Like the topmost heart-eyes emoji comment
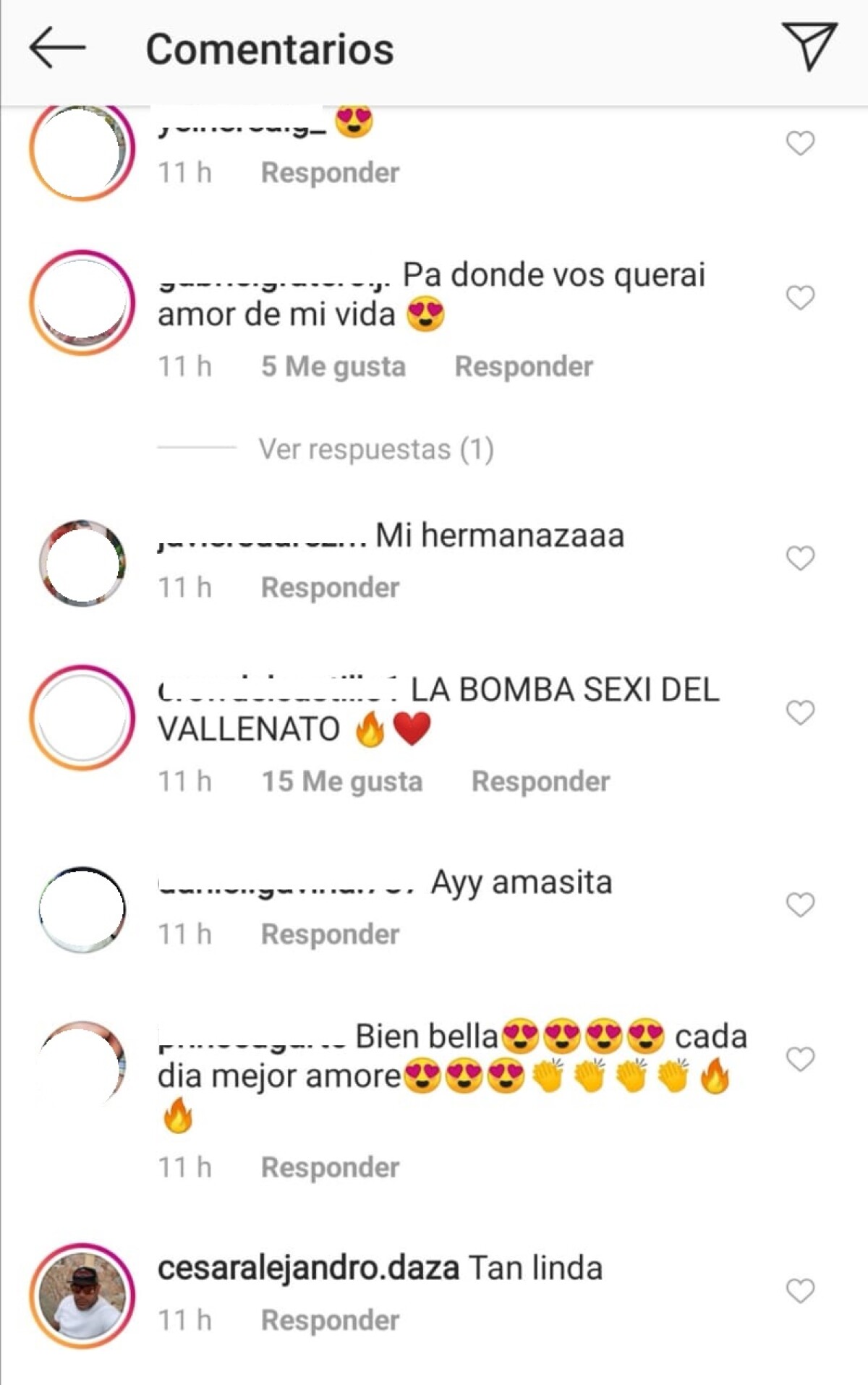868x1385 pixels. pos(800,143)
